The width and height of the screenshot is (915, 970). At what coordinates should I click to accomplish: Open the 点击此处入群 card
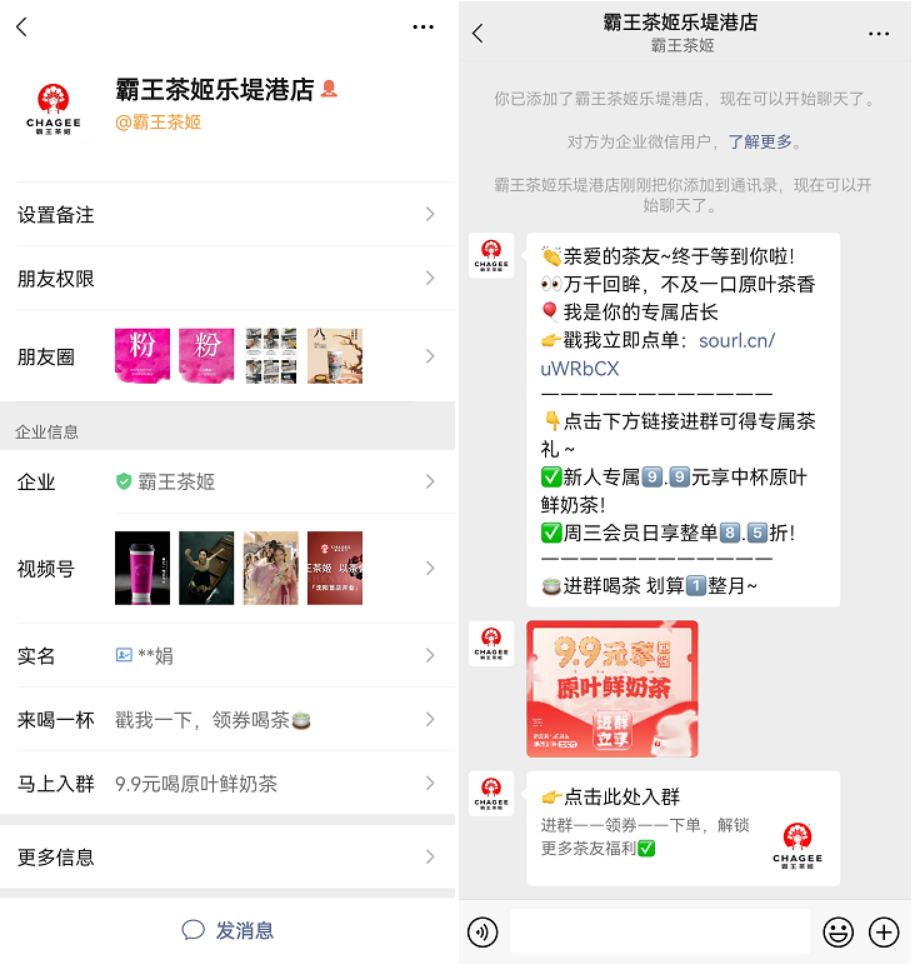click(x=683, y=827)
